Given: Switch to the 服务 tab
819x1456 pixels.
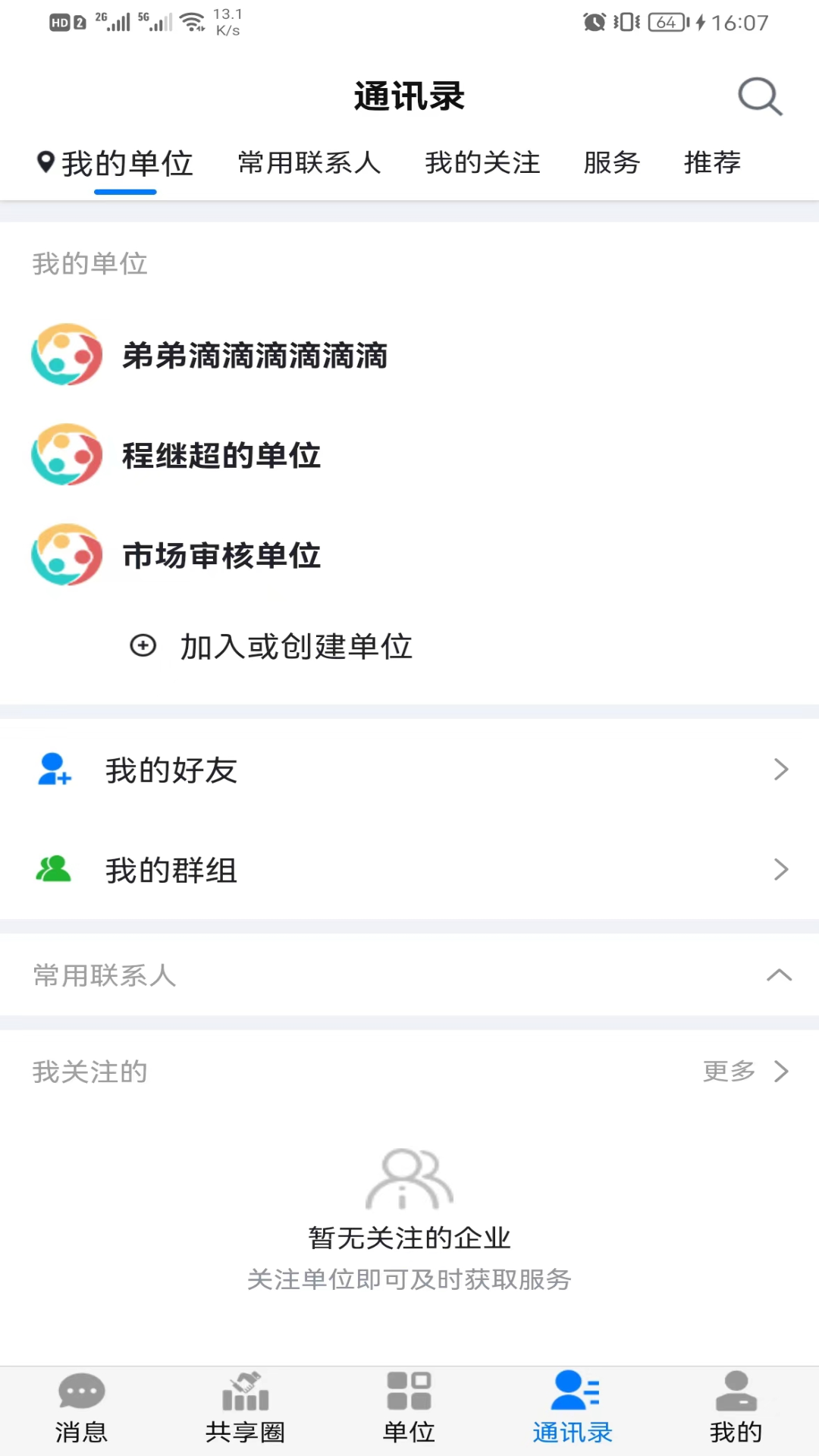Looking at the screenshot, I should tap(611, 162).
